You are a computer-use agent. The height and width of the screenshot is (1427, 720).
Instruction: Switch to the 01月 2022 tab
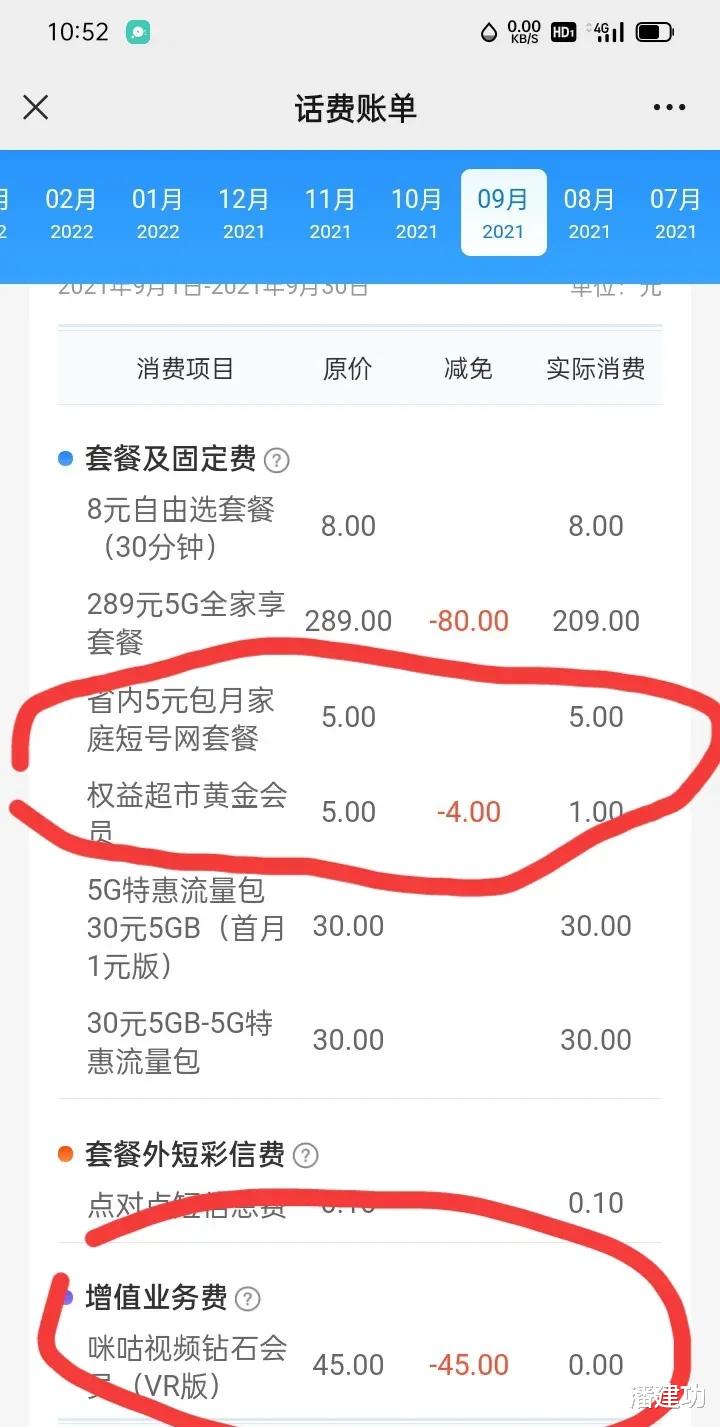point(157,211)
